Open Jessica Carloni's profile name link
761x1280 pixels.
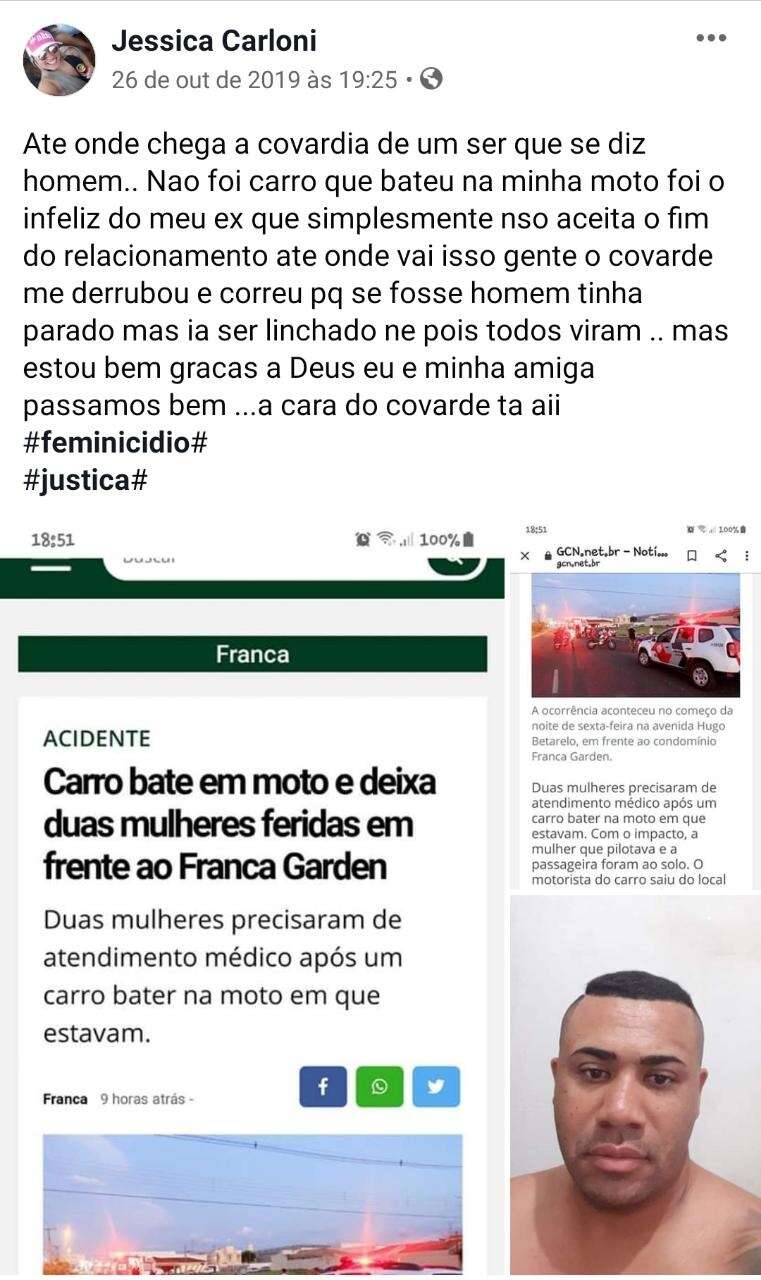click(214, 41)
